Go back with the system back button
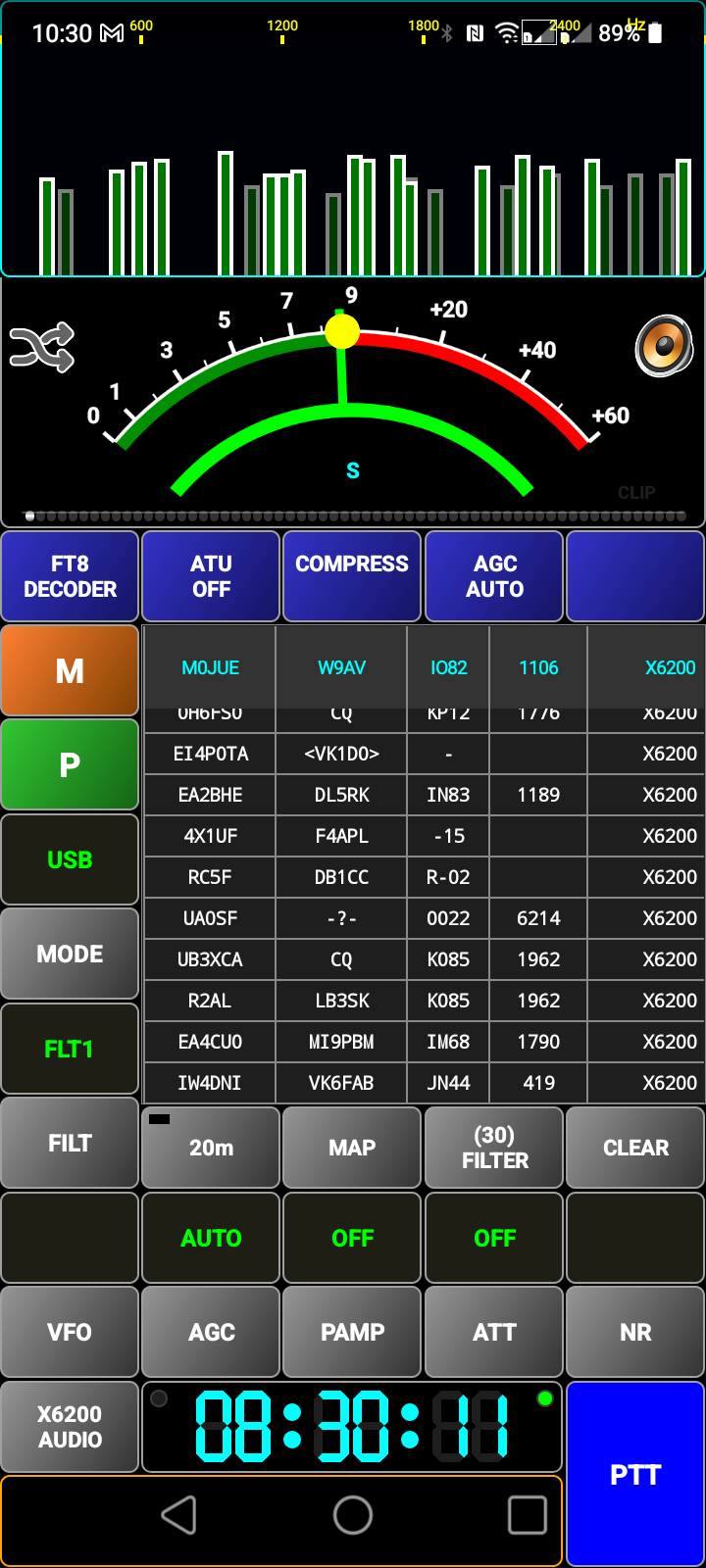The height and width of the screenshot is (1568, 706). pos(178,1515)
